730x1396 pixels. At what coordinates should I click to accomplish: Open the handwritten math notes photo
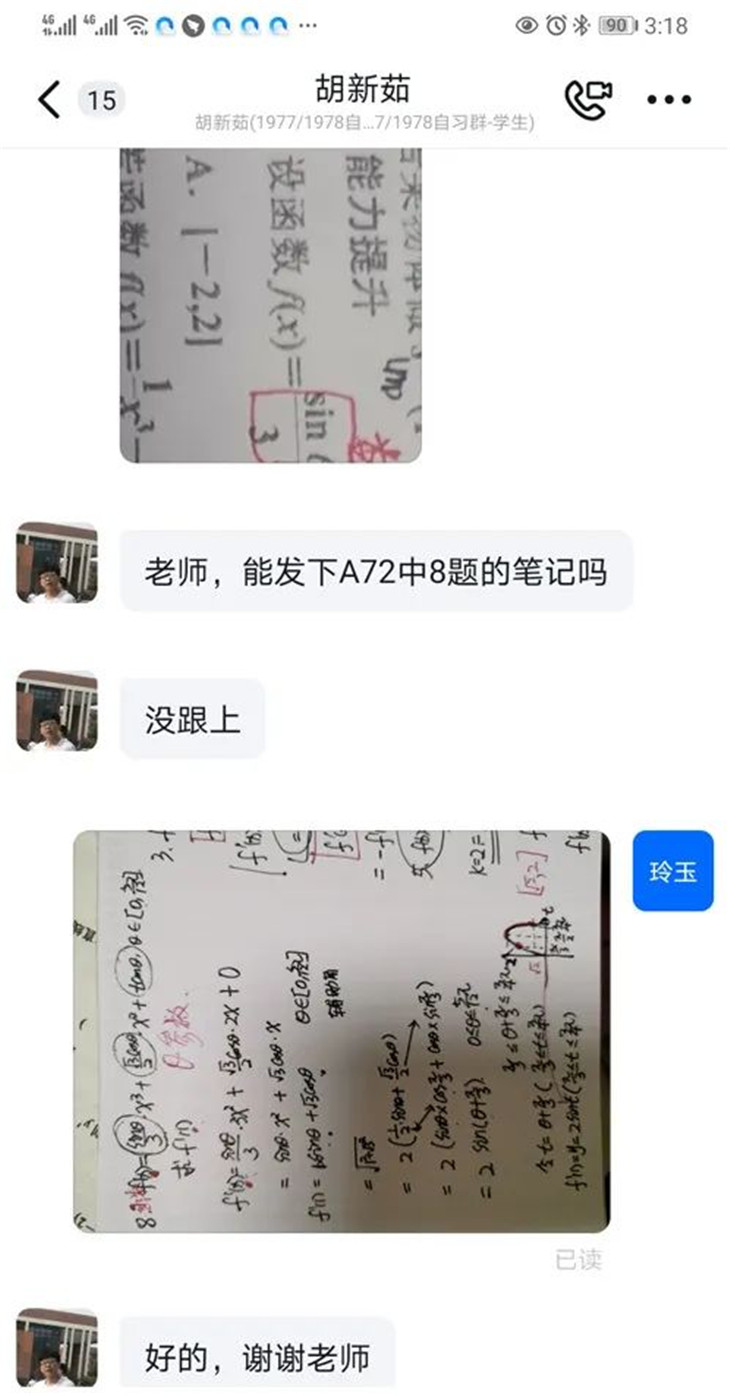click(341, 1031)
